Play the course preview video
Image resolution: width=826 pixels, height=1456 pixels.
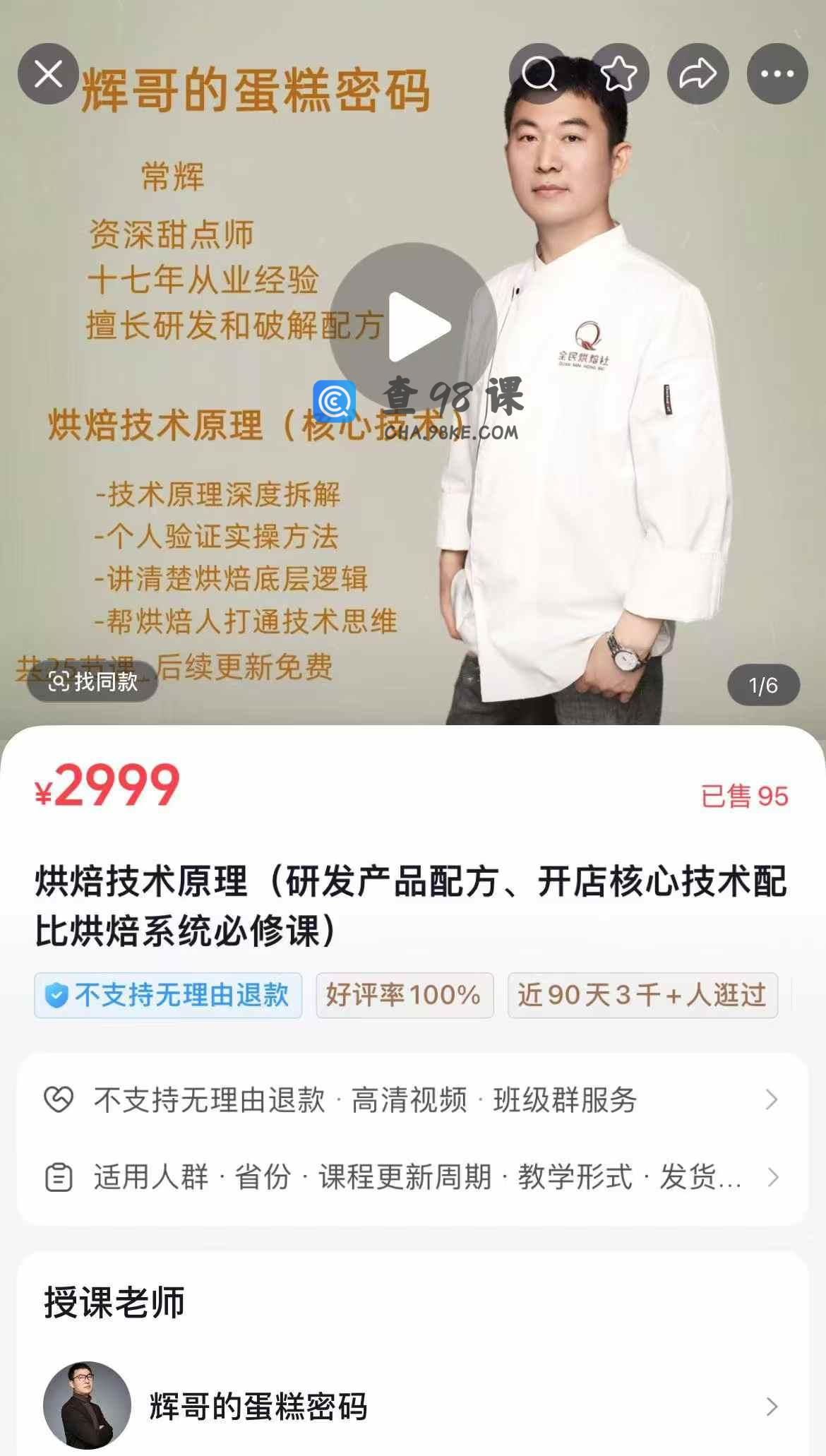(413, 327)
